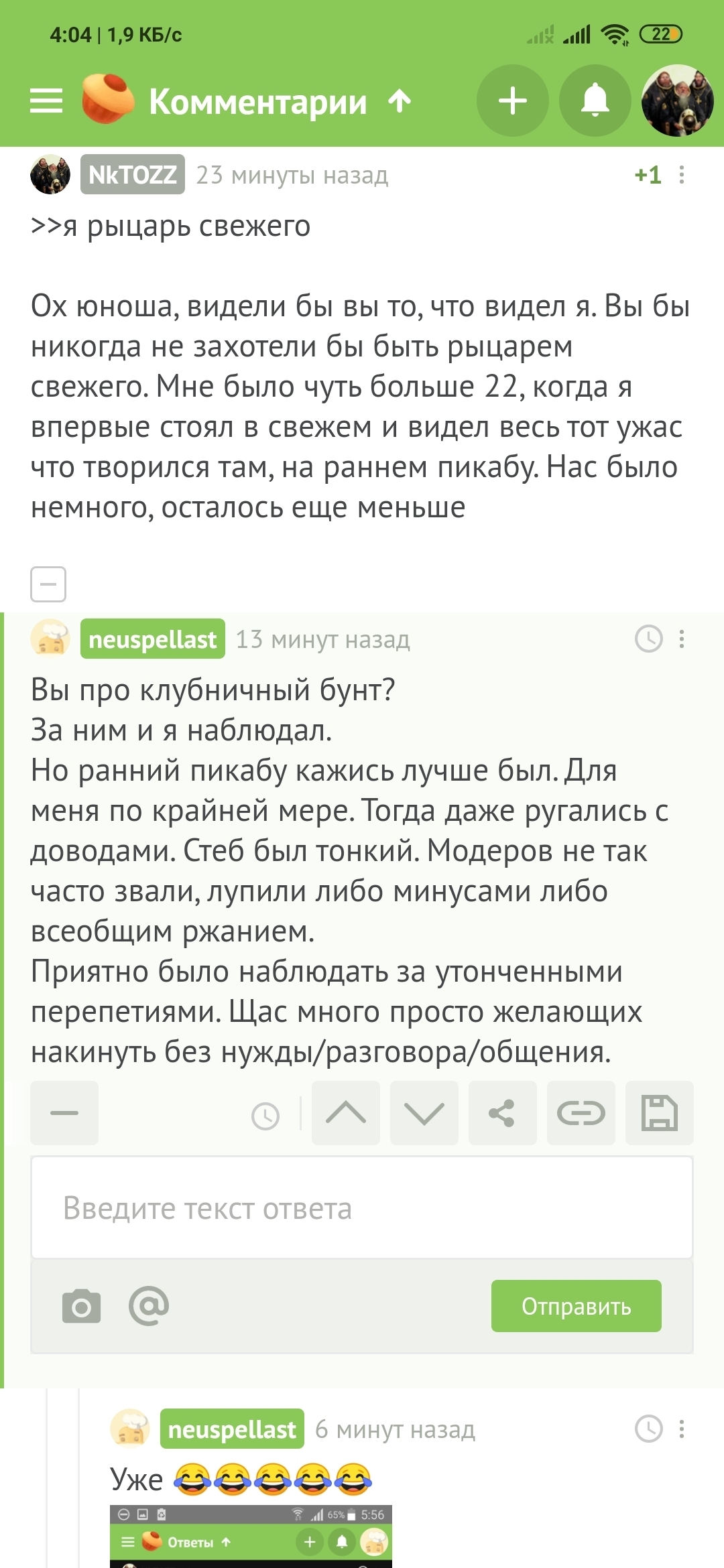Open overflow menu on NkTOZZ comment

click(682, 175)
